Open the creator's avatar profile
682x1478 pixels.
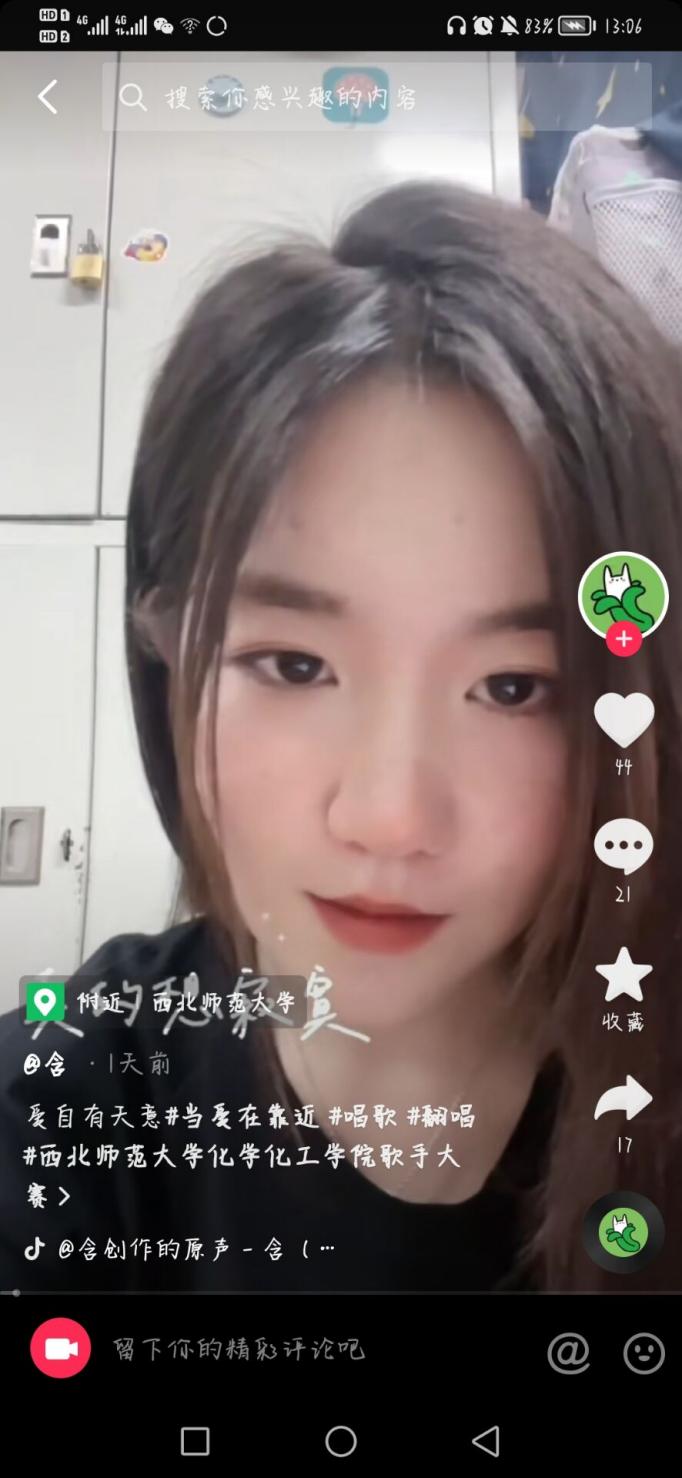pyautogui.click(x=623, y=595)
